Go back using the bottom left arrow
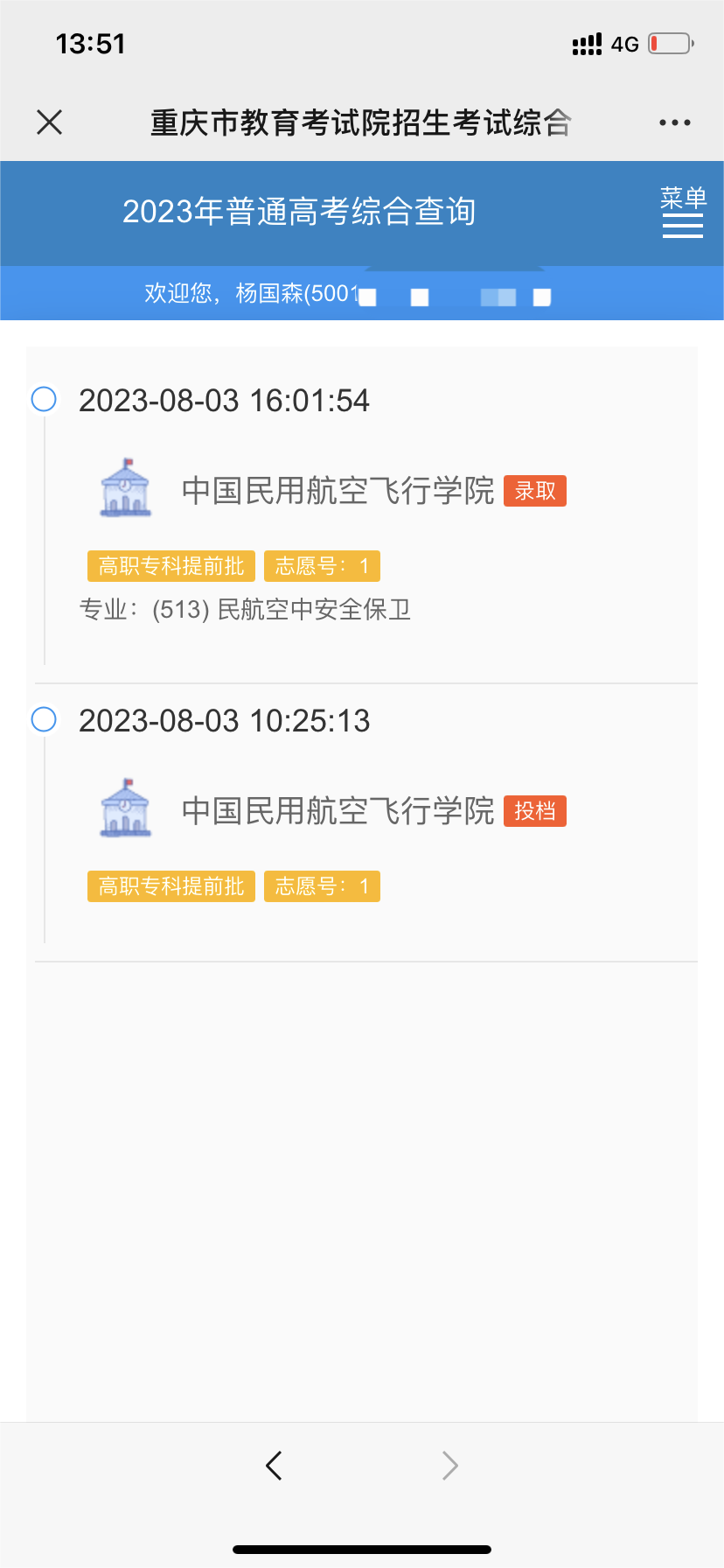 [274, 1465]
